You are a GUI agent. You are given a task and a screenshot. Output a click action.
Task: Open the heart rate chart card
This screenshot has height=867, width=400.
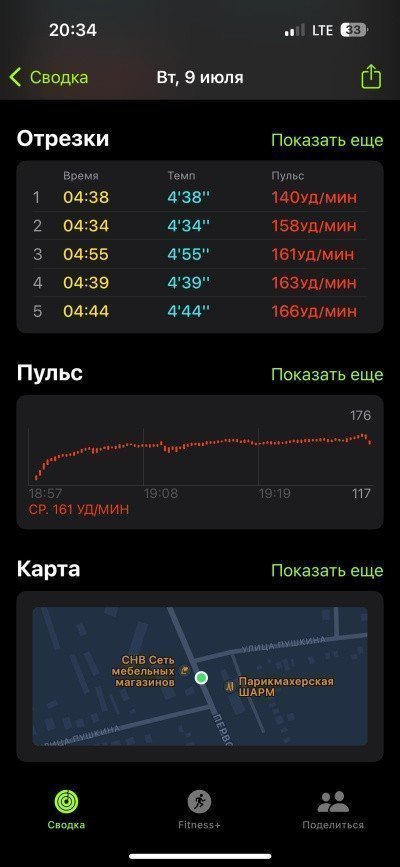pos(200,462)
